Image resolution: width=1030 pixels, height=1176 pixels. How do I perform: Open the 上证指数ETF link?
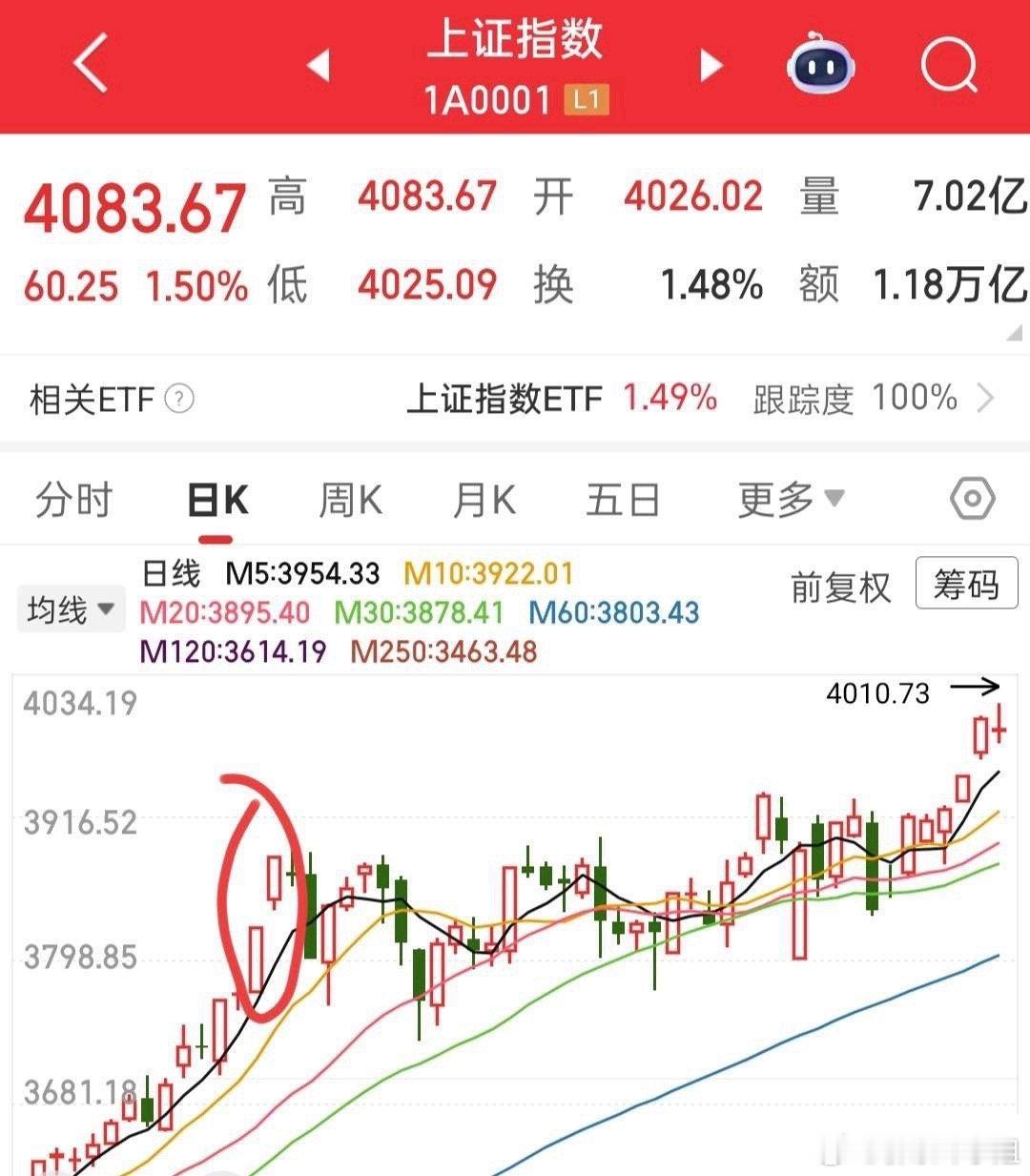508,399
